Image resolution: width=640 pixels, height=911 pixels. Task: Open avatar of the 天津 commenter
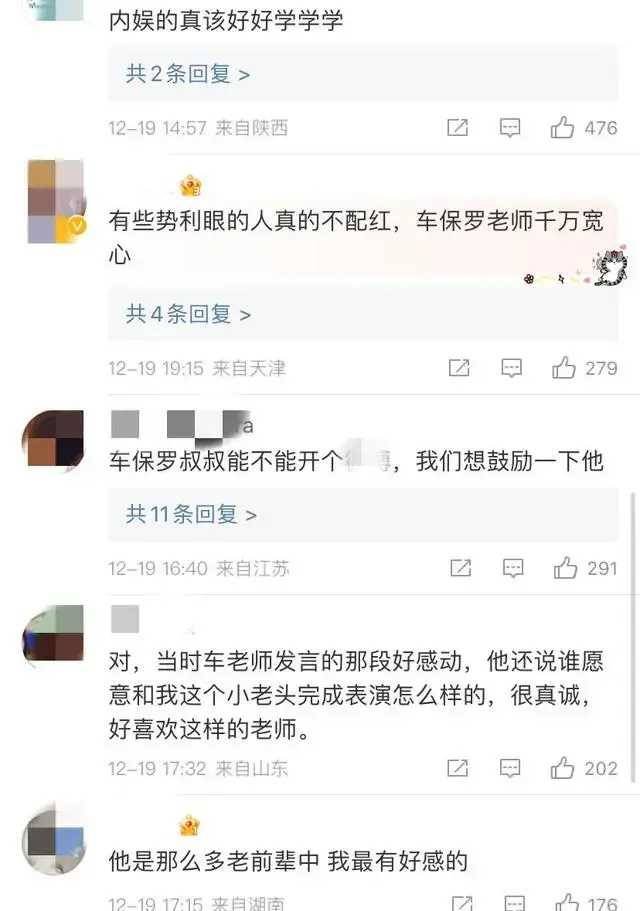click(56, 201)
